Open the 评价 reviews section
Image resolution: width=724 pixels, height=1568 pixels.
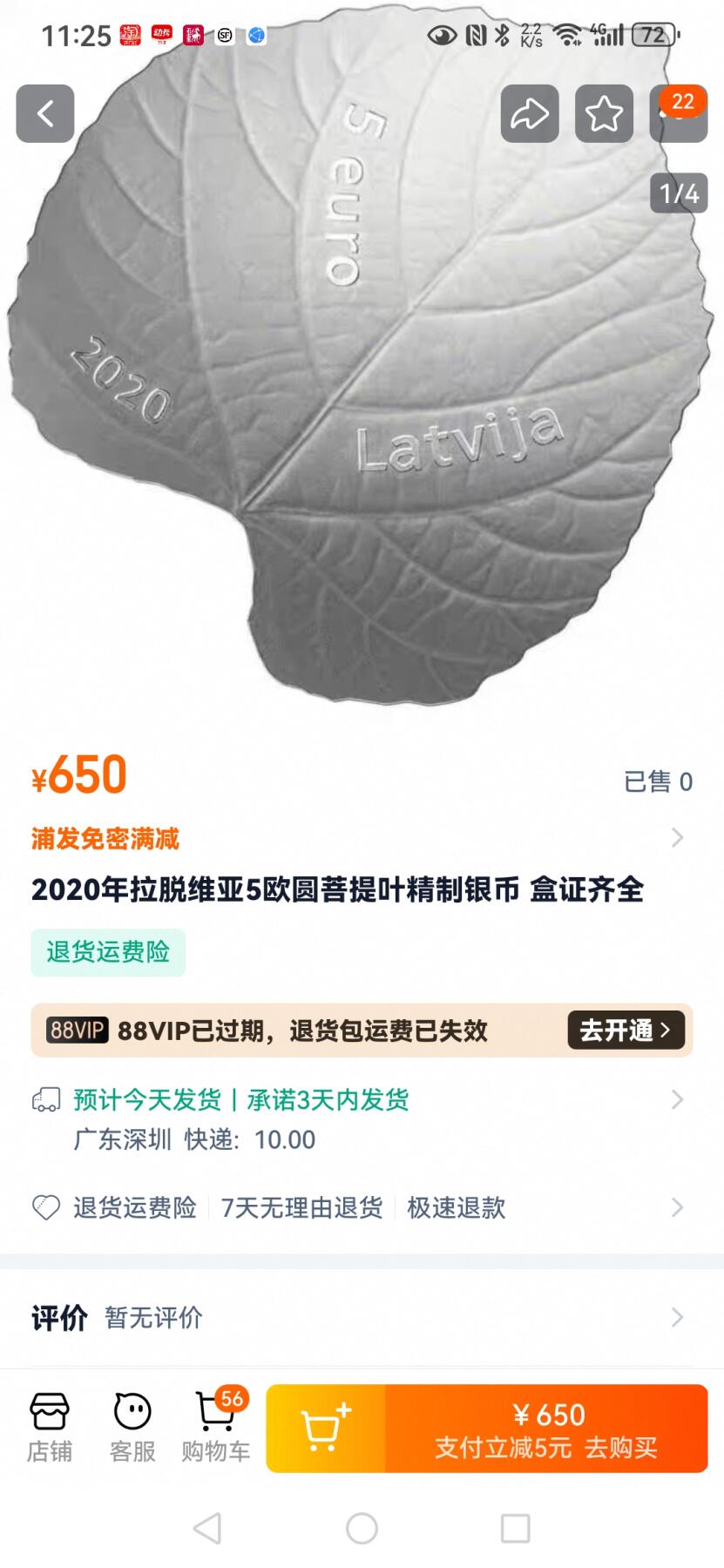[357, 1317]
